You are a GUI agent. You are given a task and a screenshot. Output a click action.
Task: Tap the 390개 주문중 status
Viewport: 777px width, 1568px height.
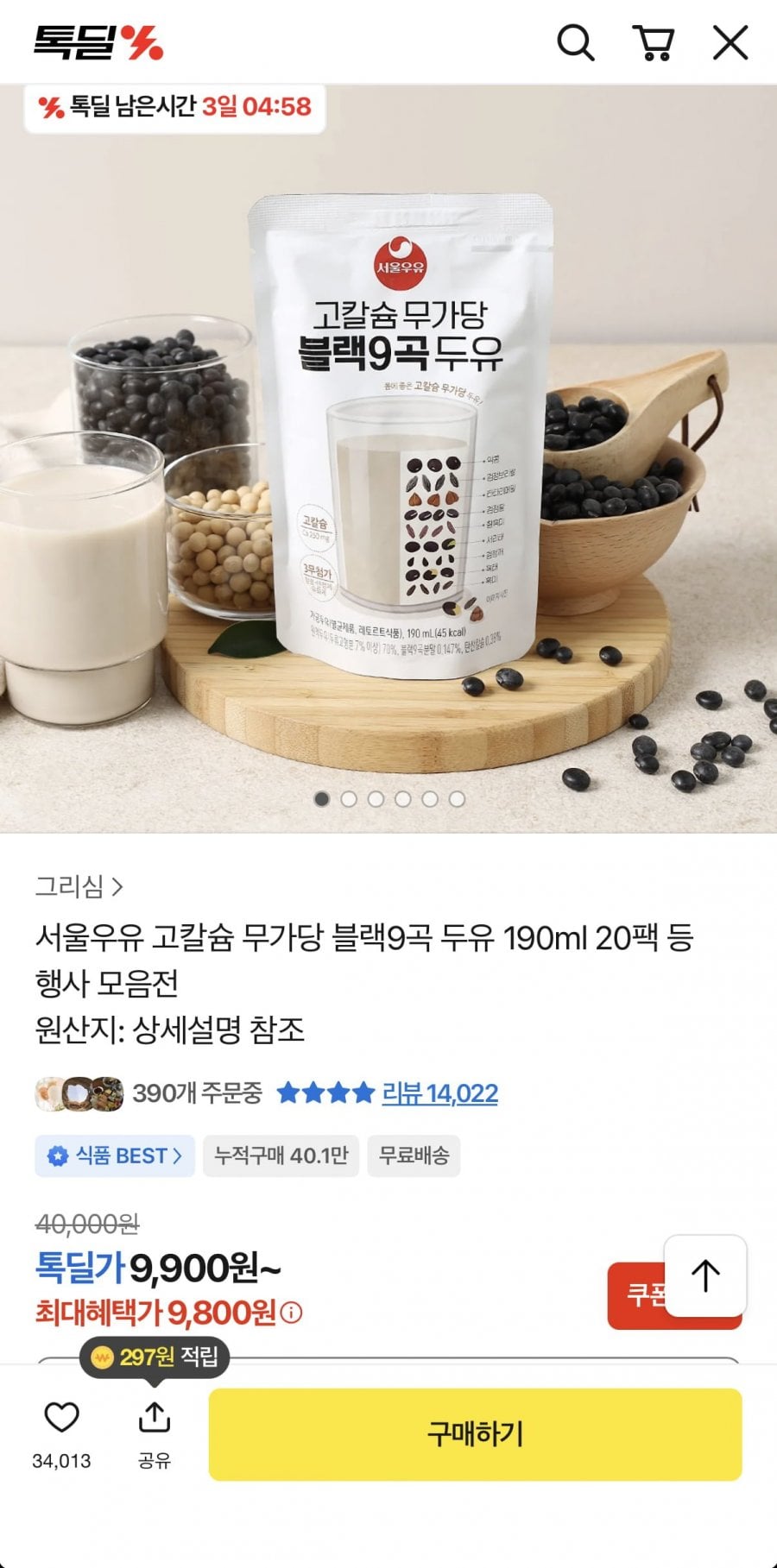[x=186, y=1094]
